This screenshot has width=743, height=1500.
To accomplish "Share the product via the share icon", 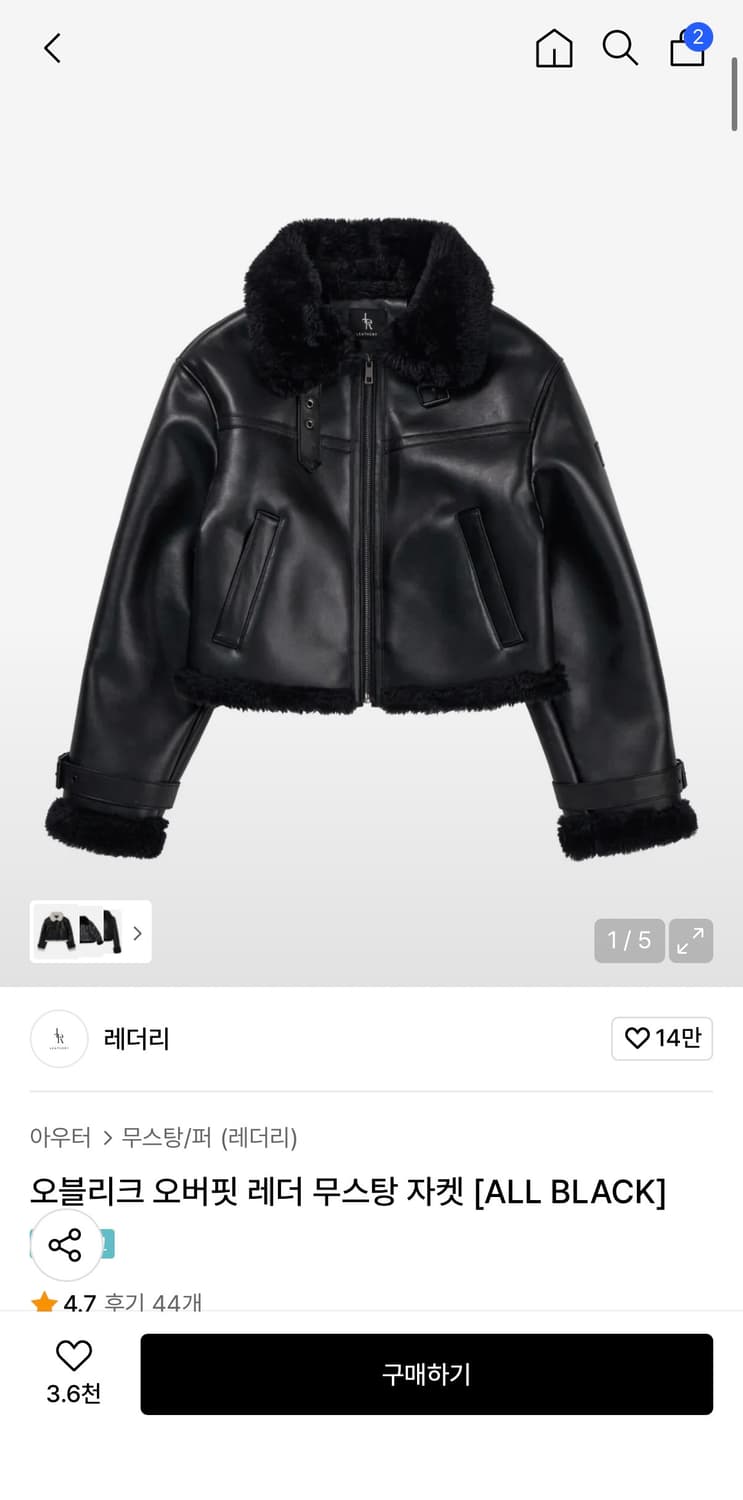I will pos(66,1243).
